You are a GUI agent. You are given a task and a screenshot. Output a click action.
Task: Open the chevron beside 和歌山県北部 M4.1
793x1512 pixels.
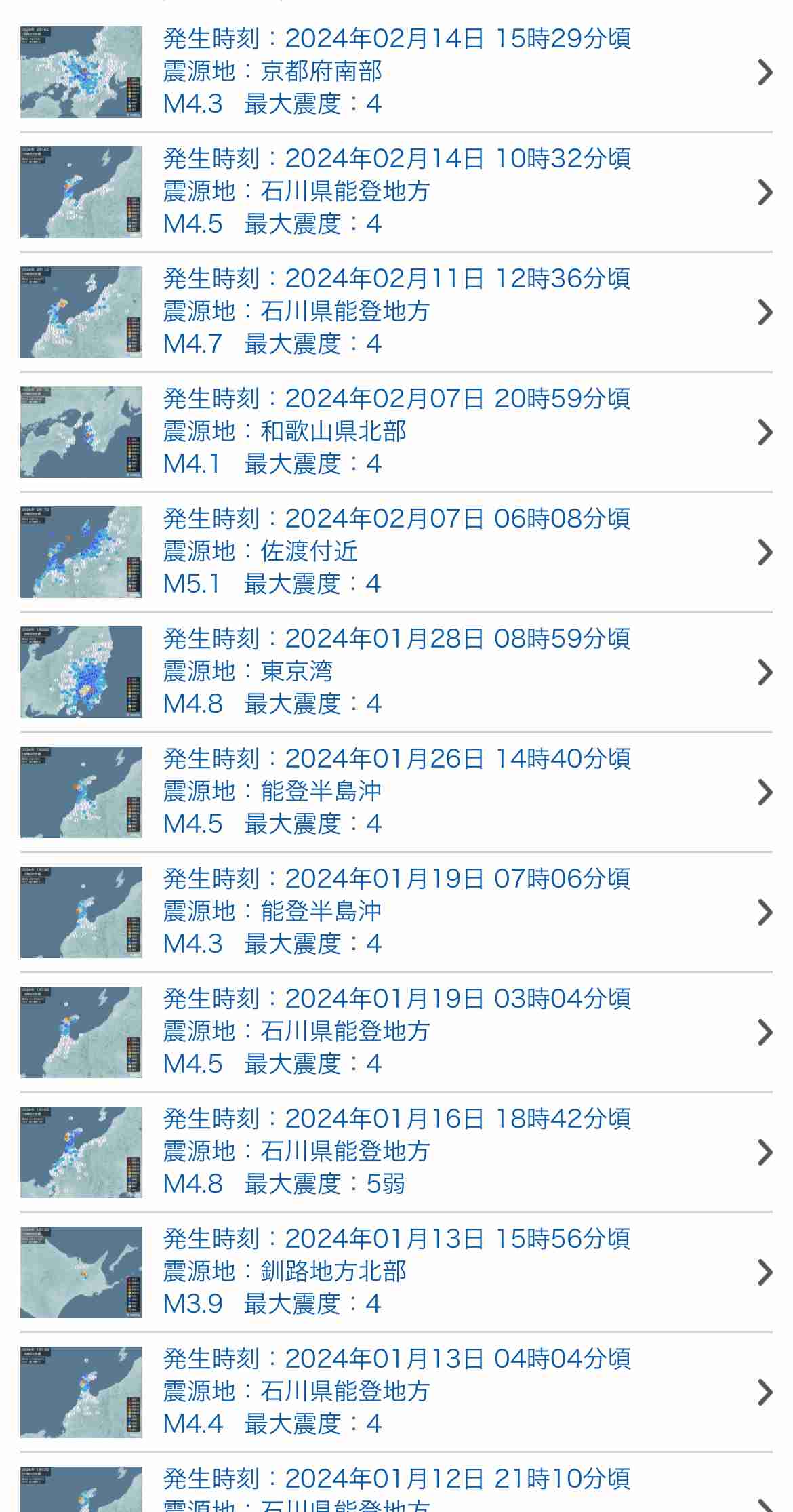tap(766, 430)
